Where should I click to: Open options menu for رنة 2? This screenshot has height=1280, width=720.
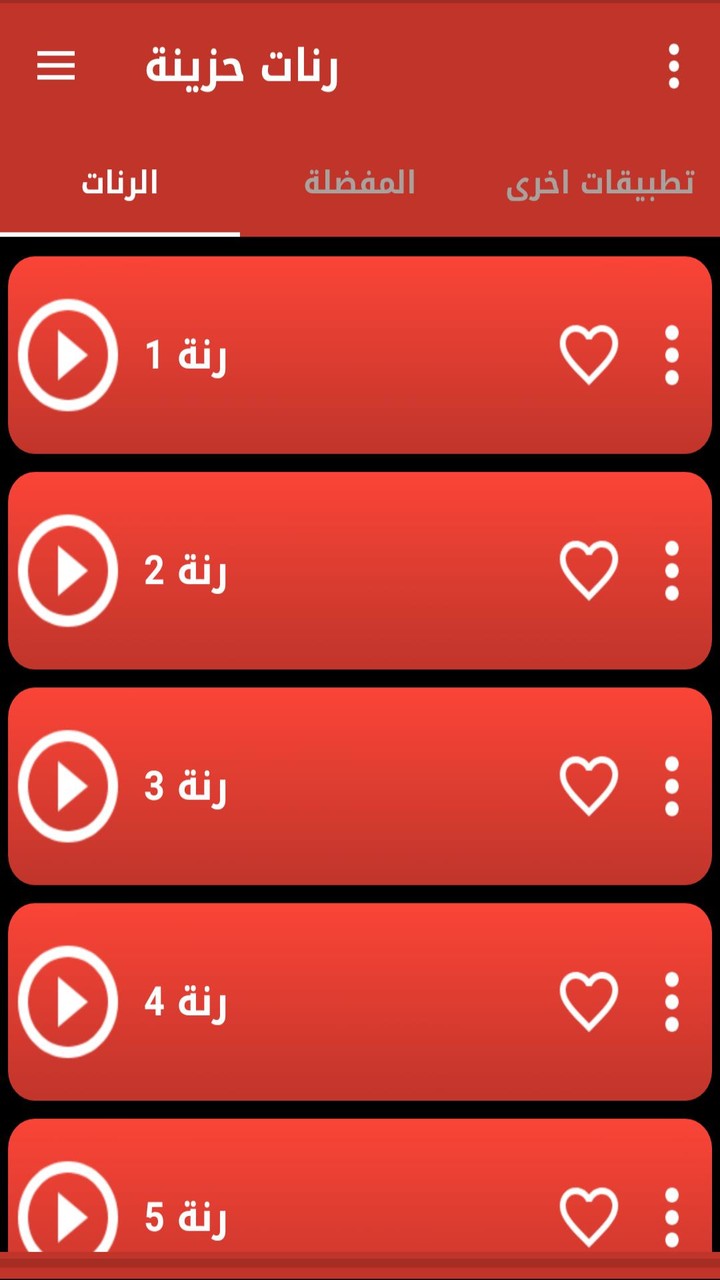(671, 569)
